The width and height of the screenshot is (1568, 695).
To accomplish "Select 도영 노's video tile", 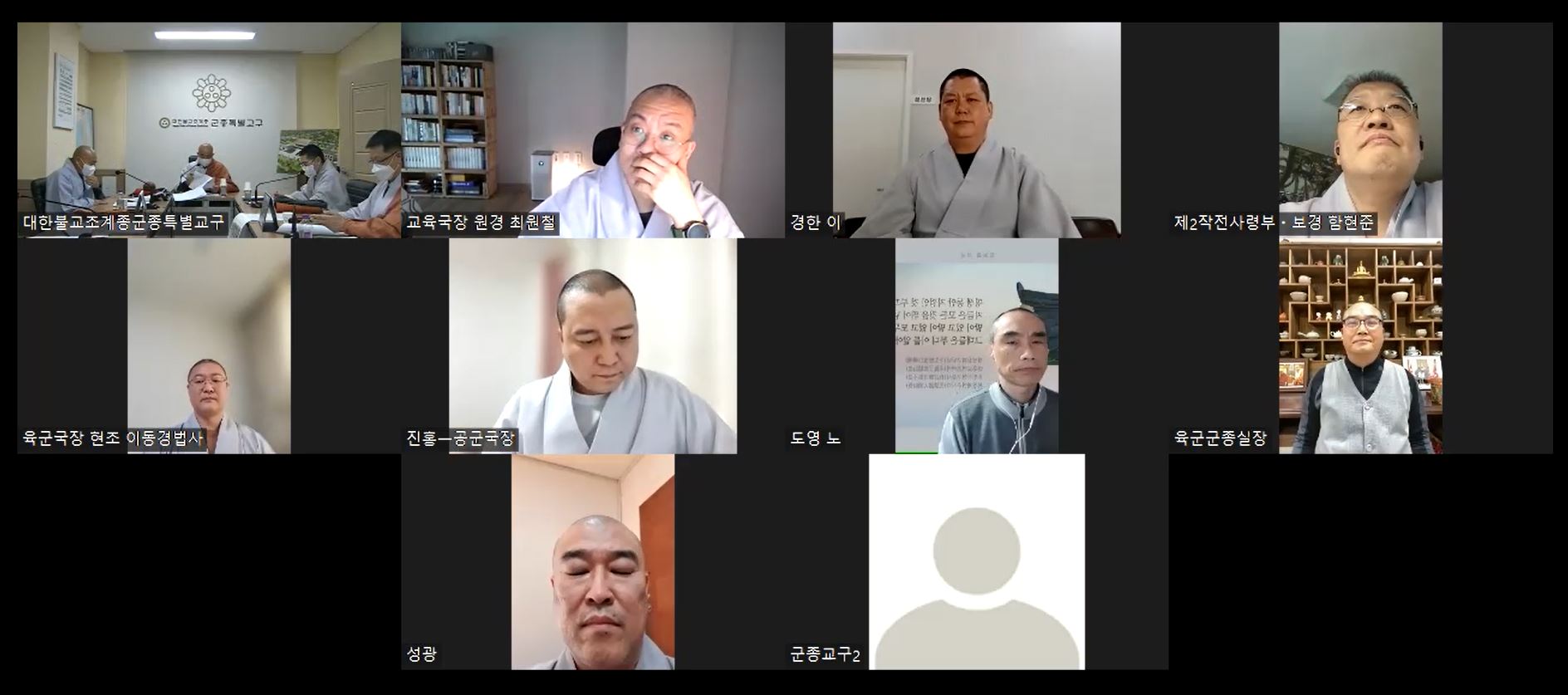I will (977, 345).
